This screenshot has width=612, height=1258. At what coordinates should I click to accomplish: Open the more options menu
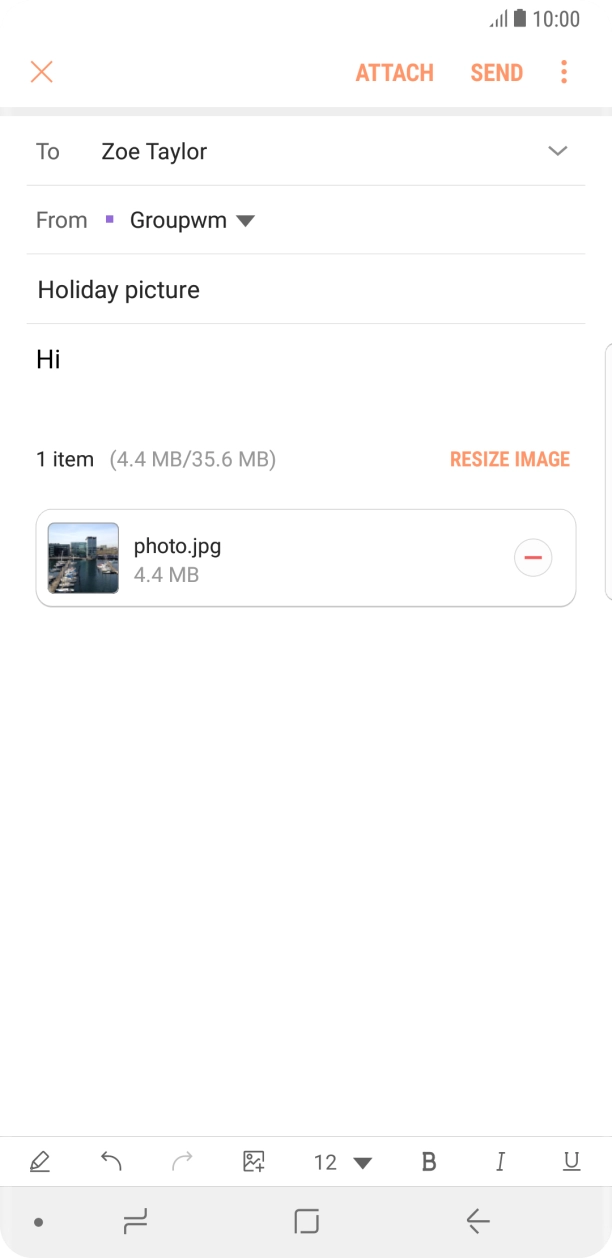(x=564, y=72)
